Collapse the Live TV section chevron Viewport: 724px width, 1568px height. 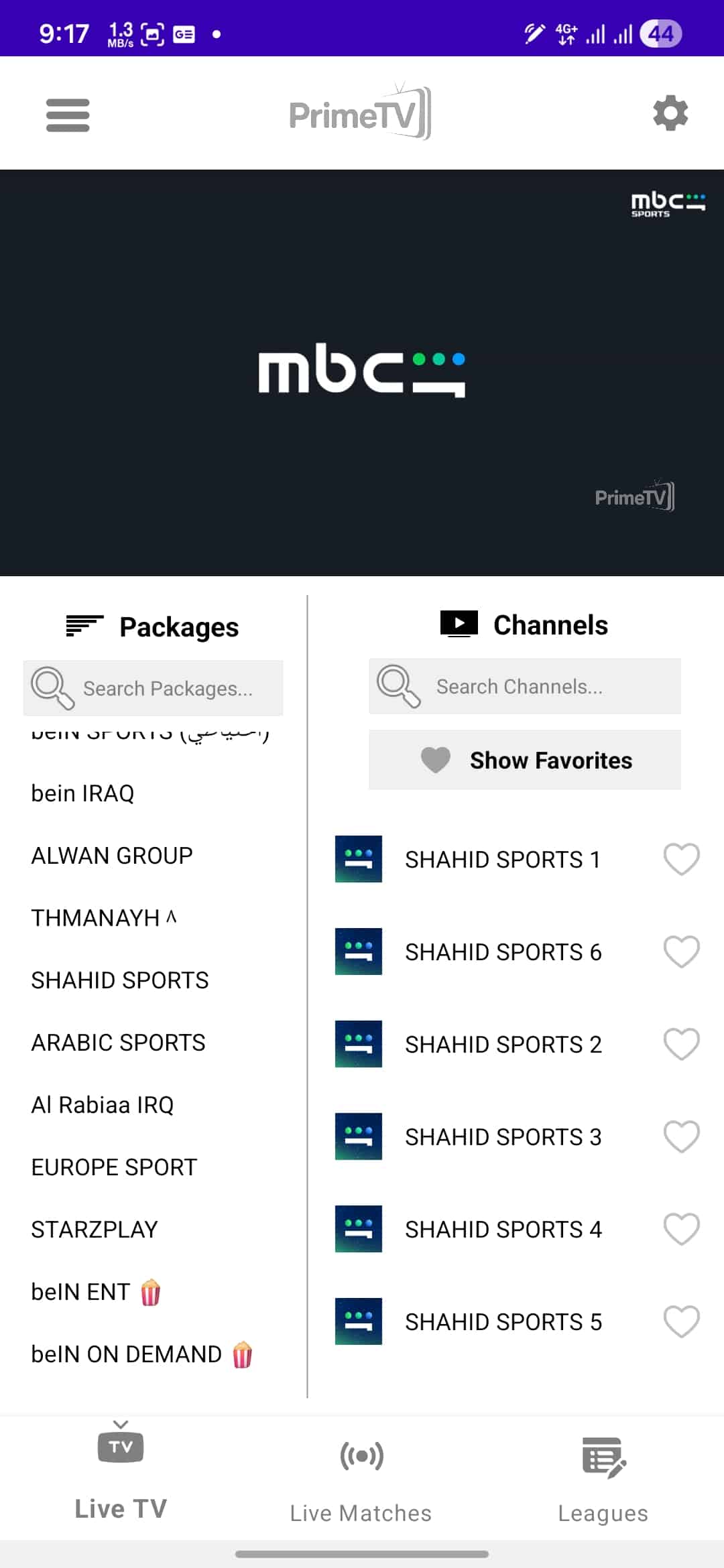coord(121,1422)
